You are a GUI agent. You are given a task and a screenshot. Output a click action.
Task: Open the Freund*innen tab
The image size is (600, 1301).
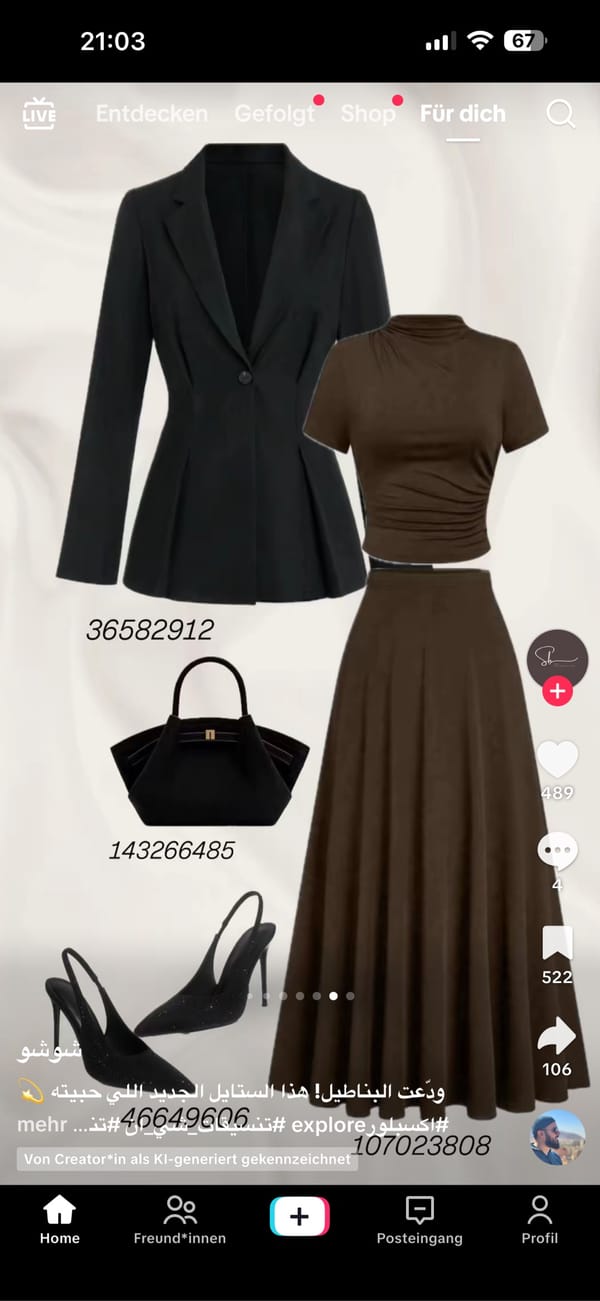180,1220
